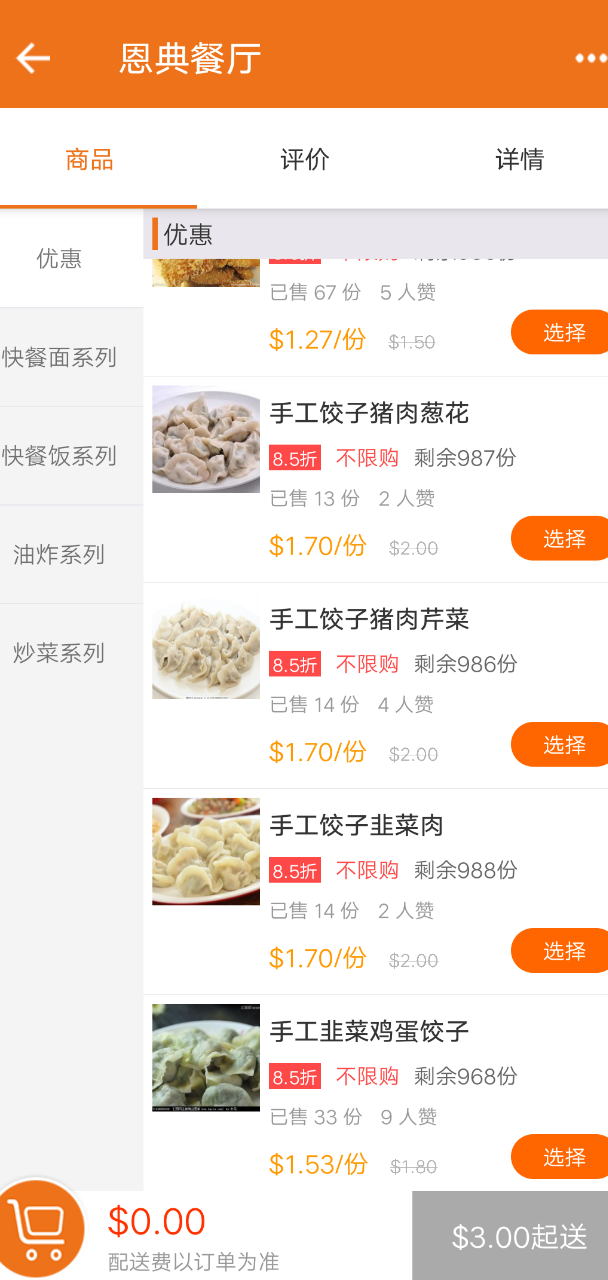The height and width of the screenshot is (1280, 608).
Task: Switch to the 评价 tab
Action: [x=304, y=159]
